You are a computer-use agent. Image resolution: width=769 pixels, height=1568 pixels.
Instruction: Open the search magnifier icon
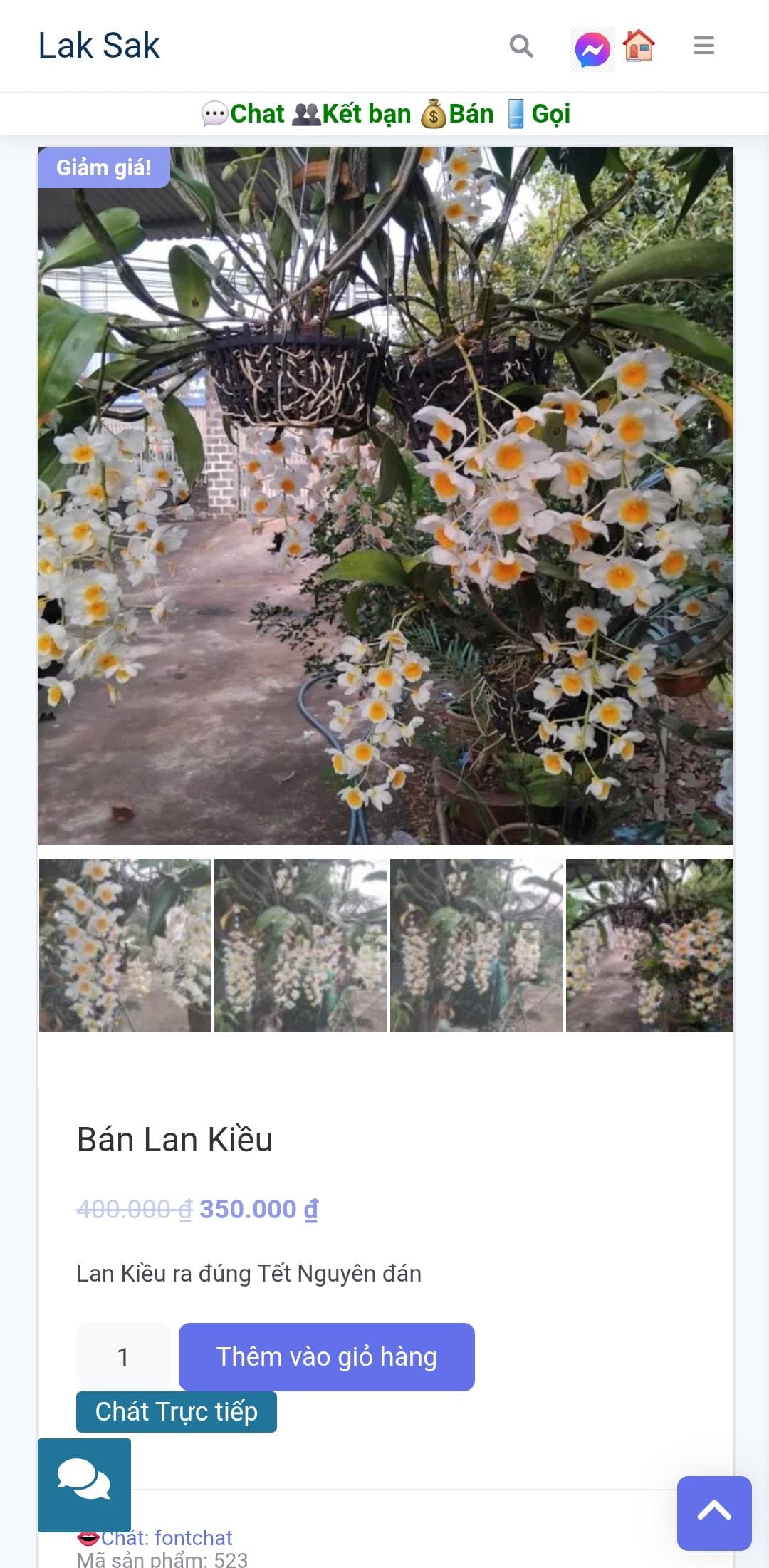(x=521, y=46)
